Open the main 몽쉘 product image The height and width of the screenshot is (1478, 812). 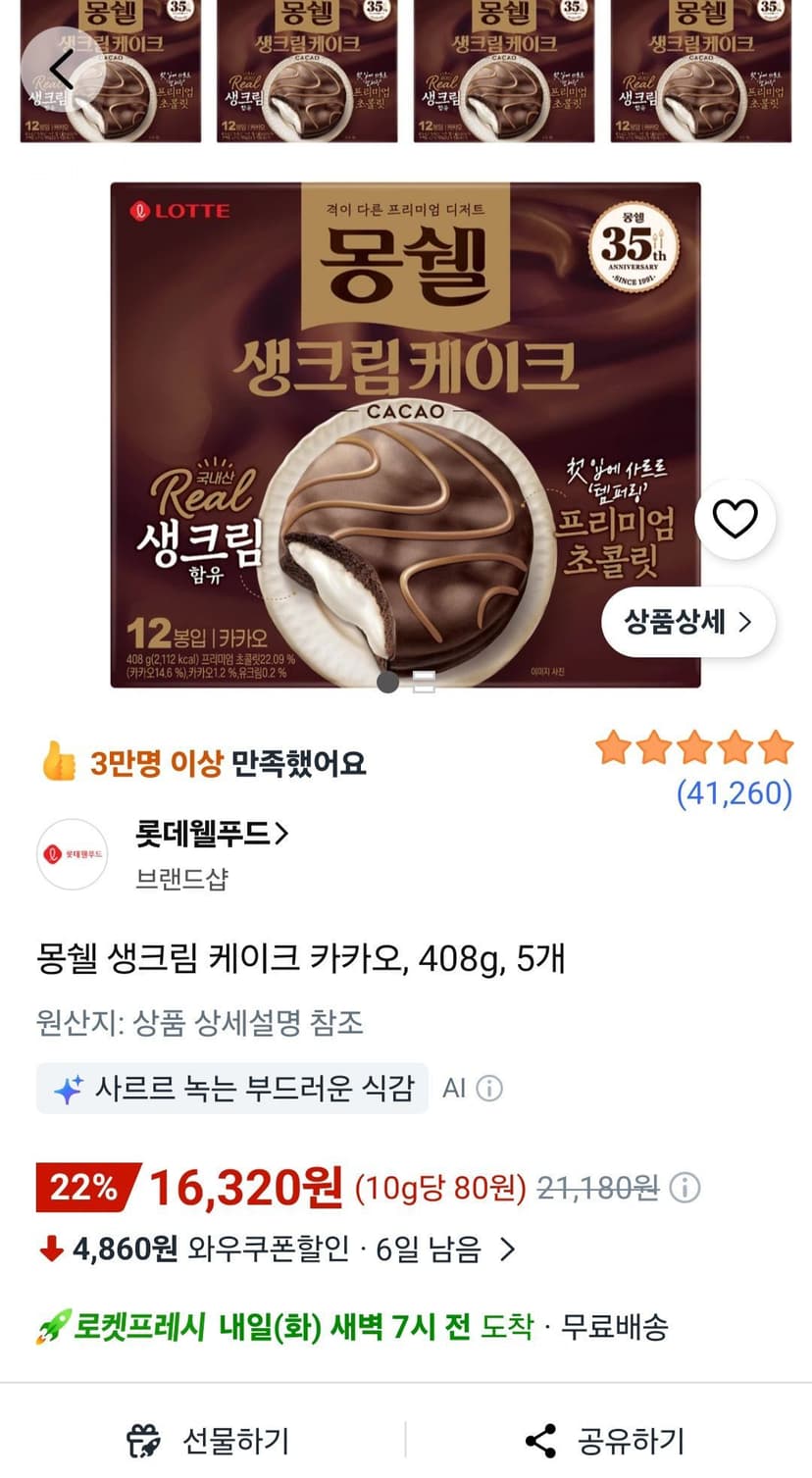coord(405,434)
